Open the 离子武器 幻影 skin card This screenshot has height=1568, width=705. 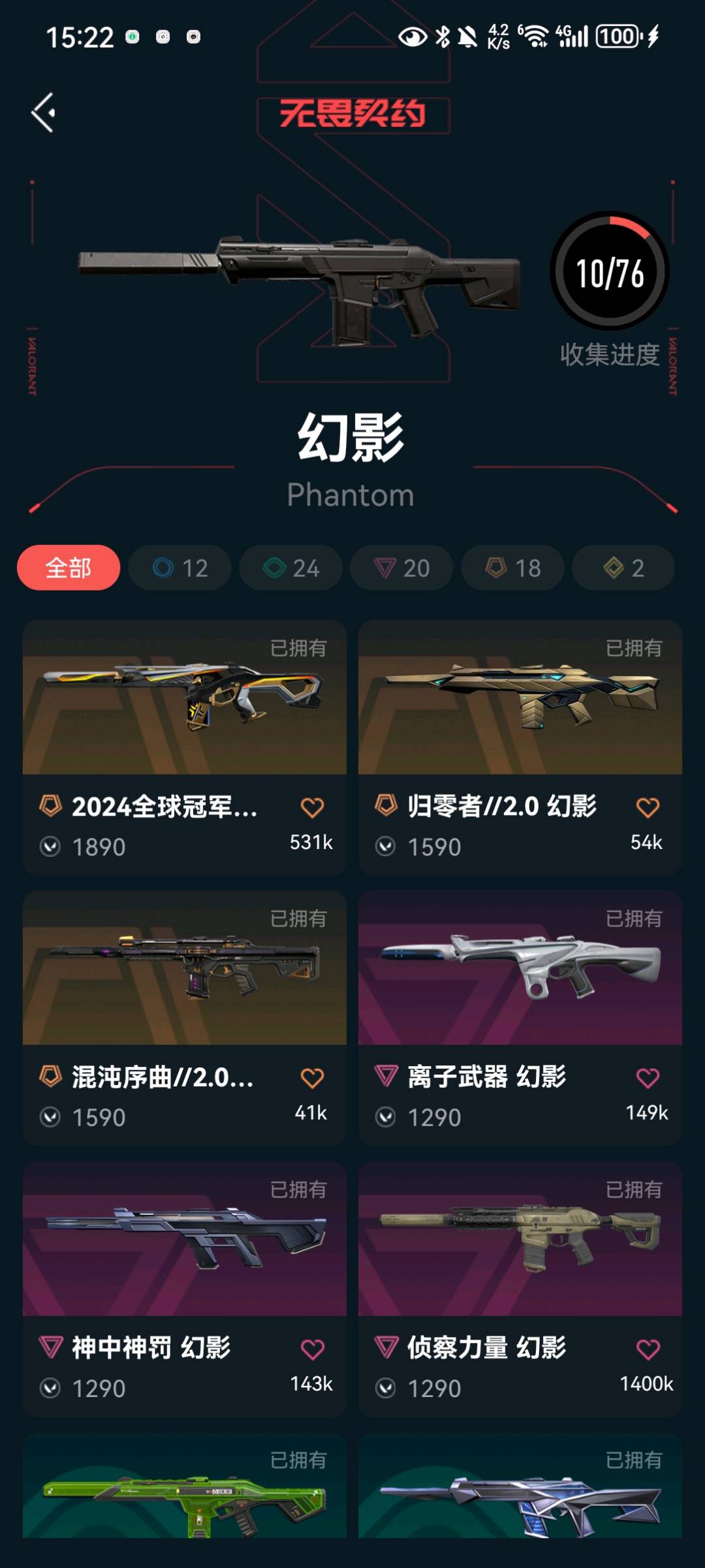coord(520,969)
